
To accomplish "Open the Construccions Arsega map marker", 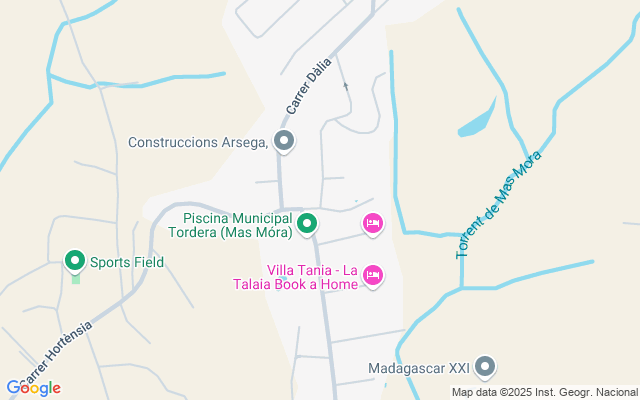I will tap(284, 142).
